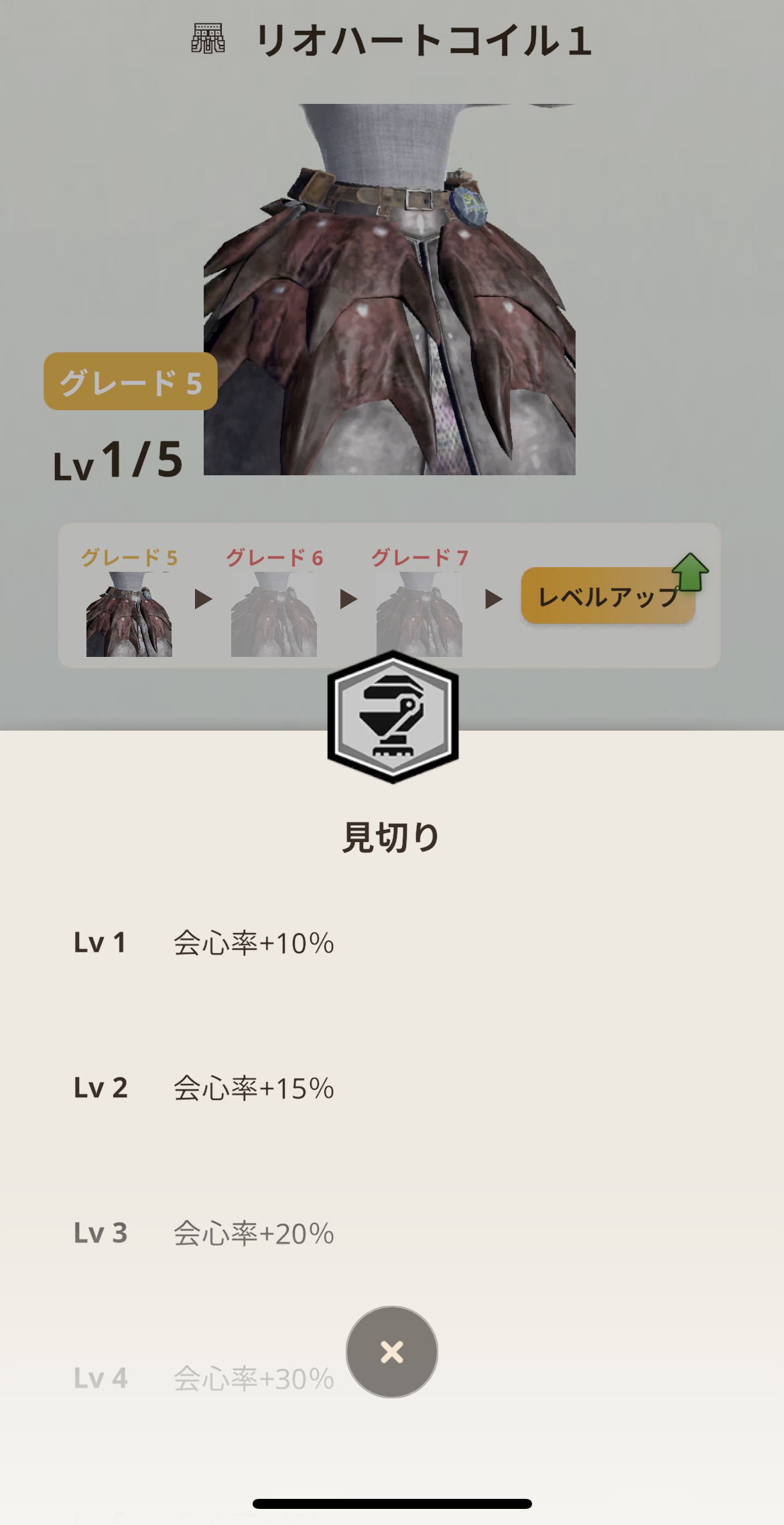The height and width of the screenshot is (1525, 784).
Task: Close the 見切り skill details panel
Action: 391,1351
